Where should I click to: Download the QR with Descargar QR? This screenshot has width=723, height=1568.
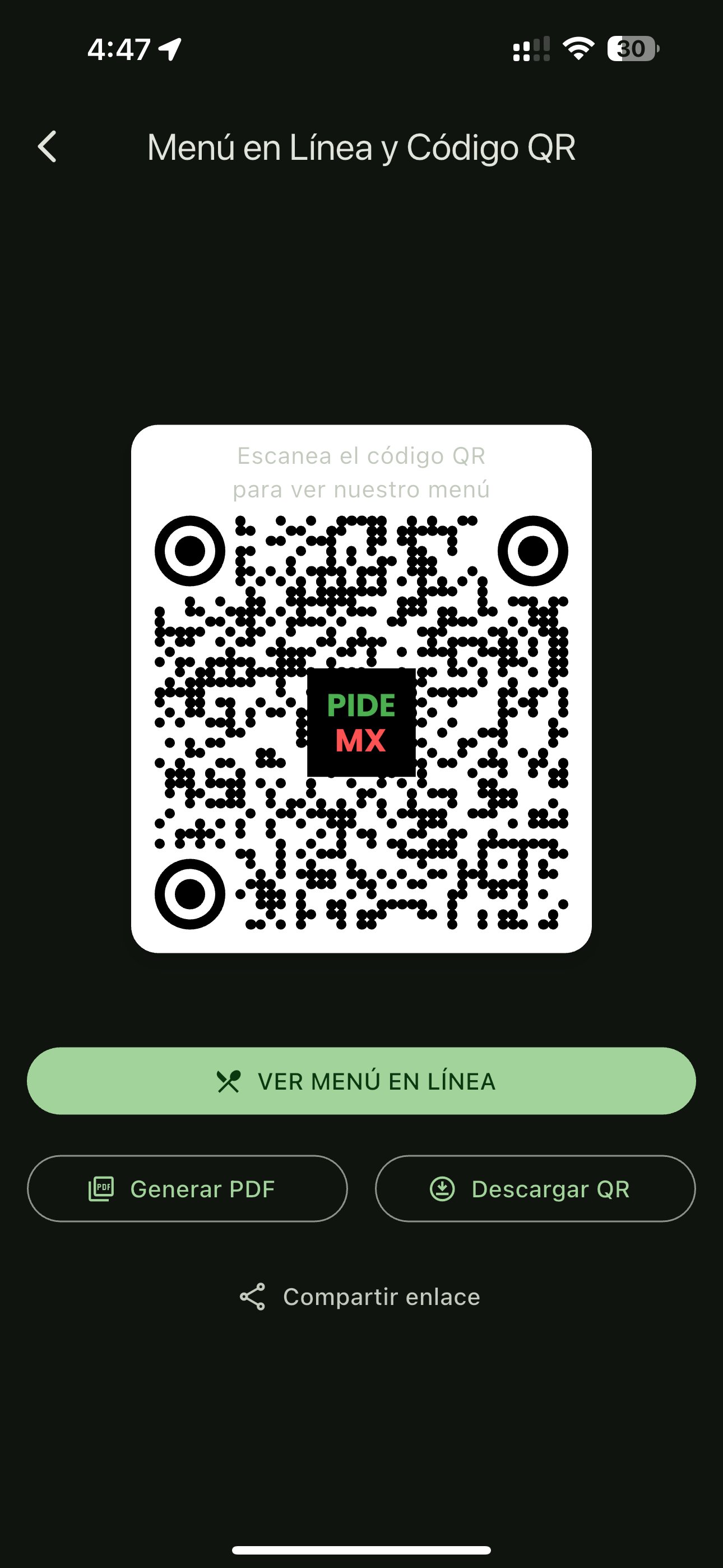[535, 1189]
